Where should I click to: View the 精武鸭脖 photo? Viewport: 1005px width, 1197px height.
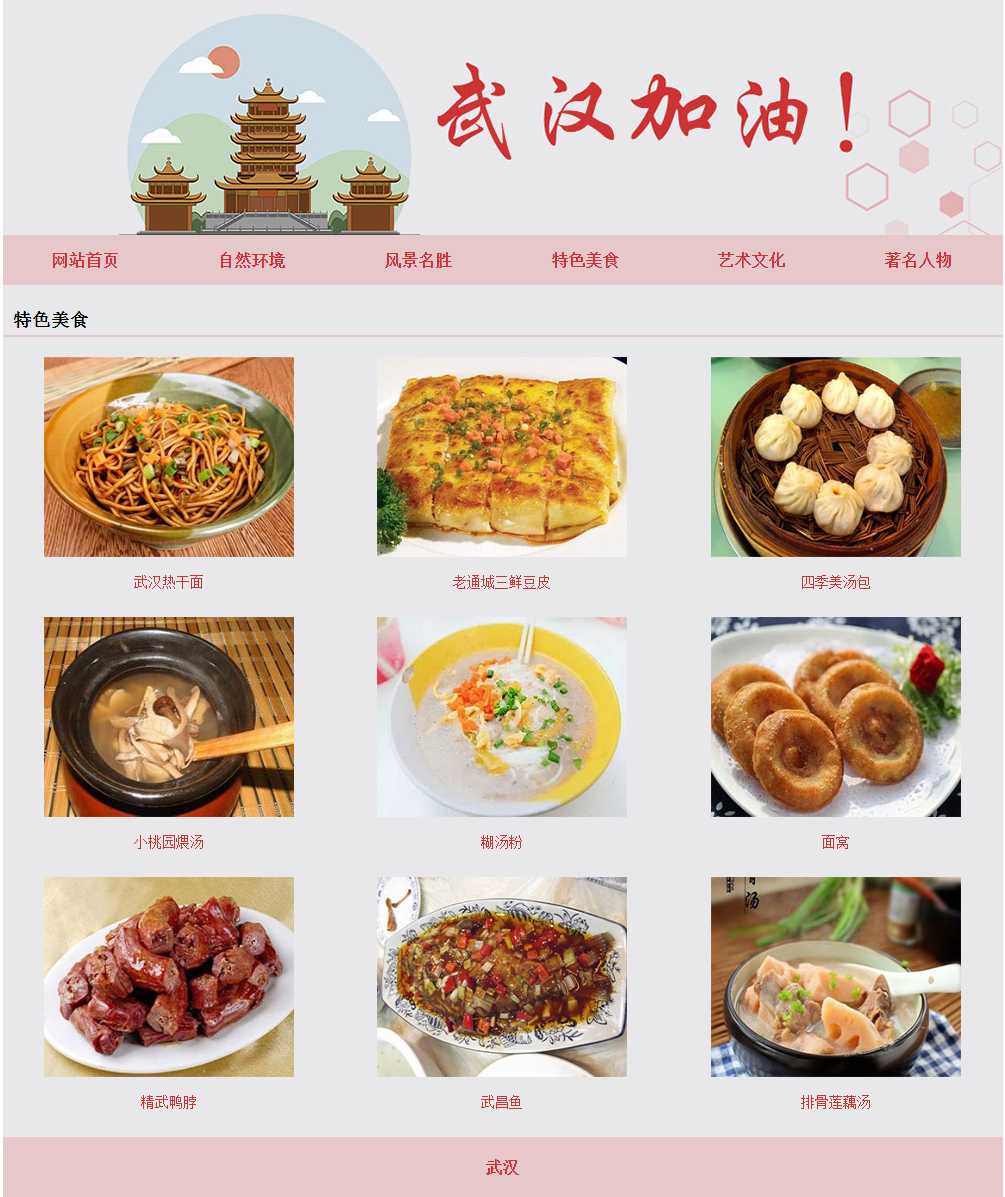point(168,976)
